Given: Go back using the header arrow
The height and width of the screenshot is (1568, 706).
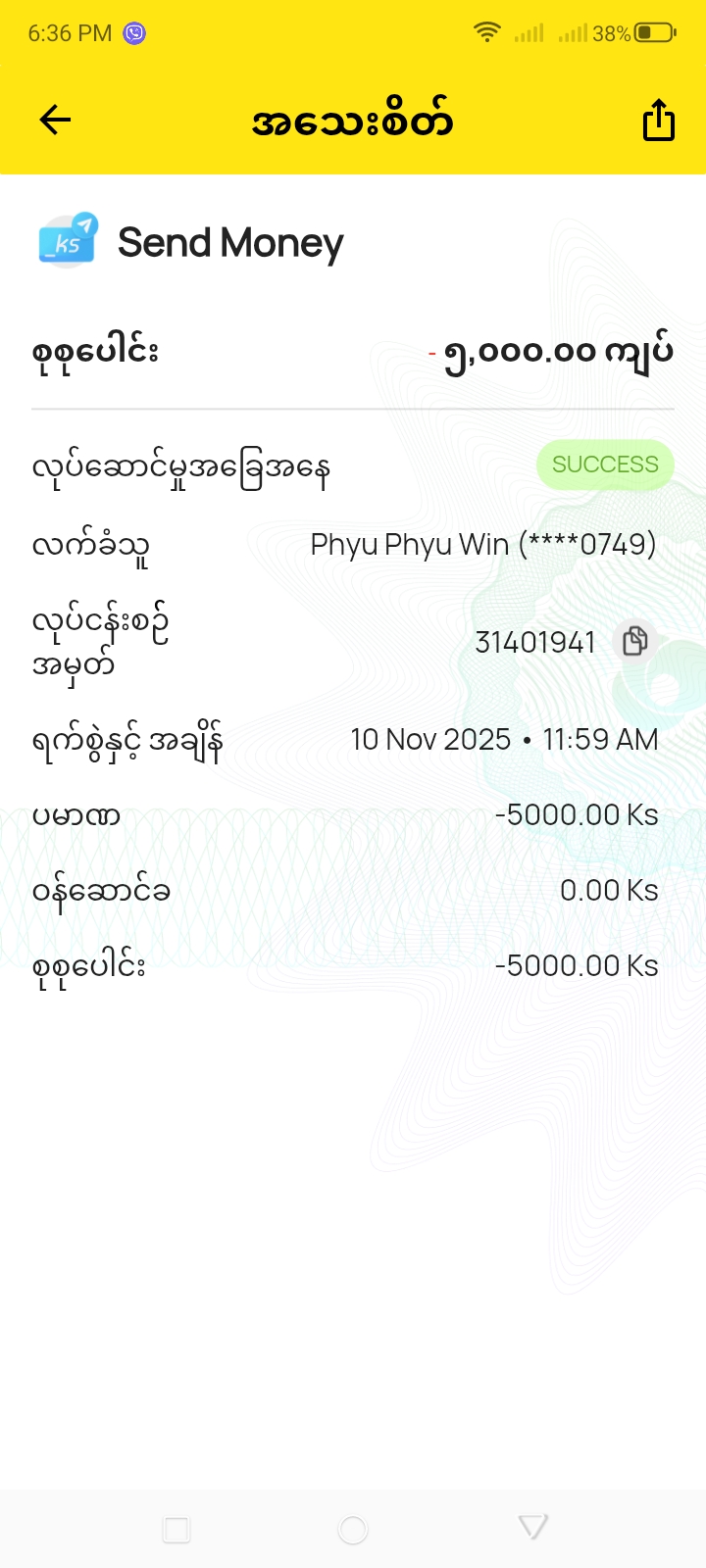Looking at the screenshot, I should [56, 121].
